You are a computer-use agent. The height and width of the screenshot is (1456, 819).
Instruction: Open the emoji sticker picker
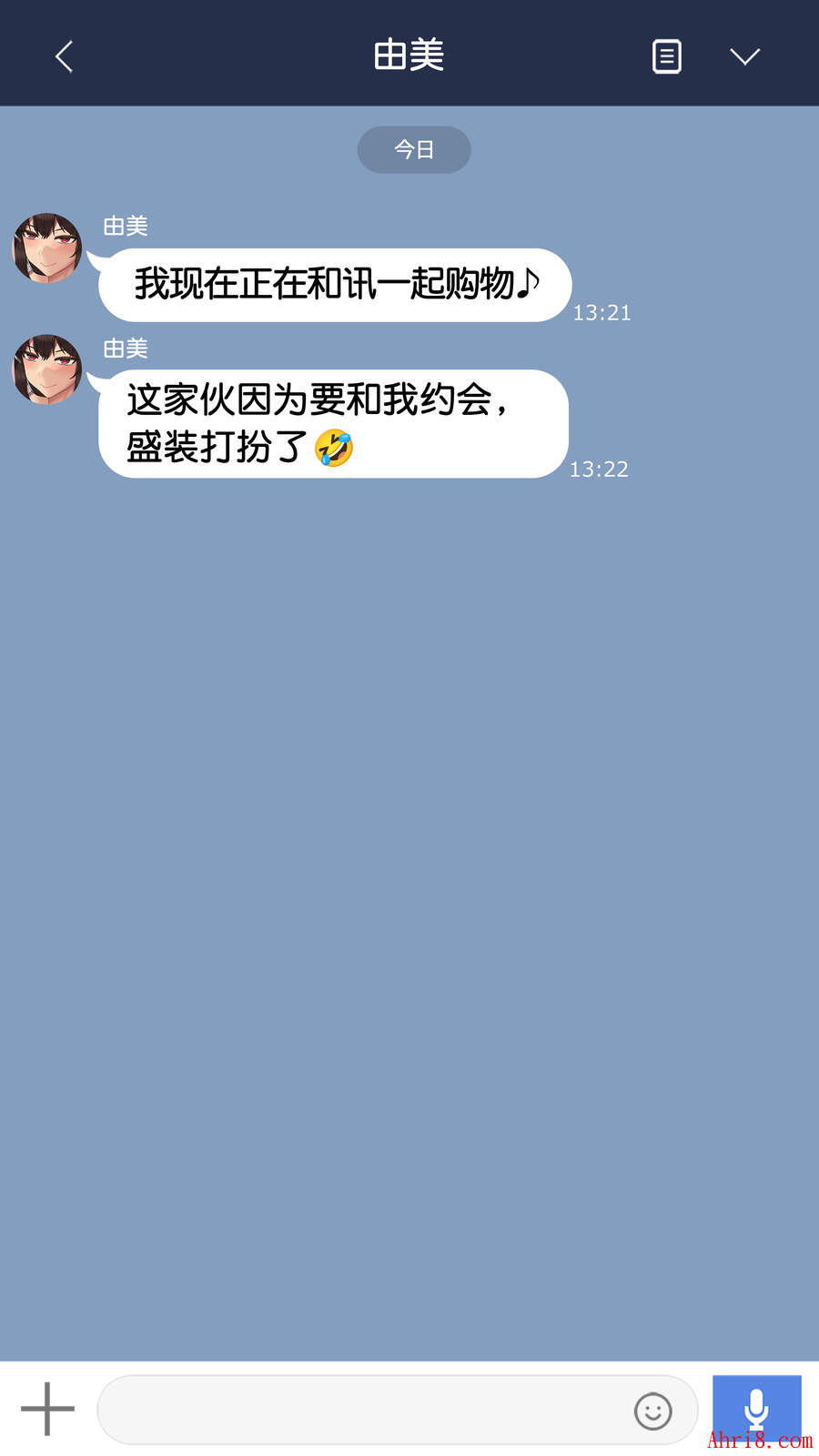[x=652, y=1411]
